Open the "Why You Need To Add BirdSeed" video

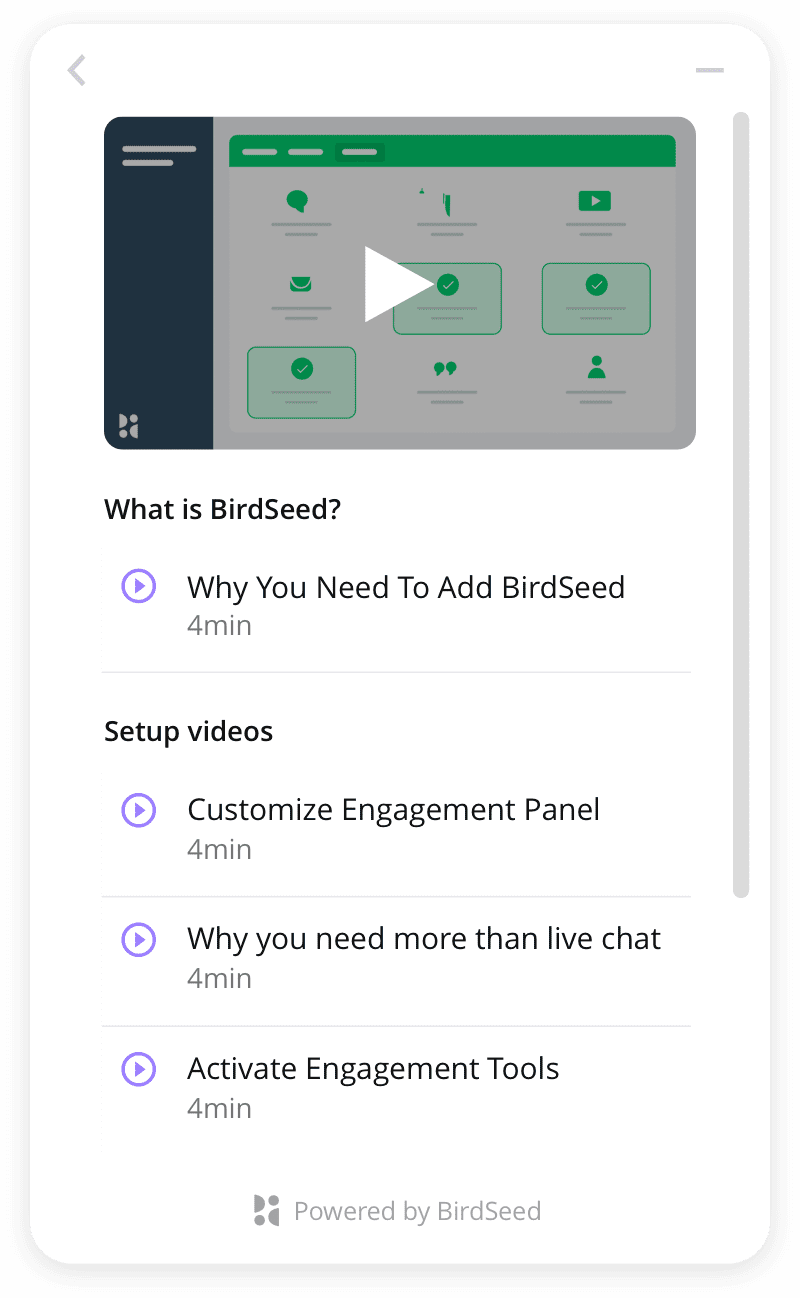pos(406,587)
